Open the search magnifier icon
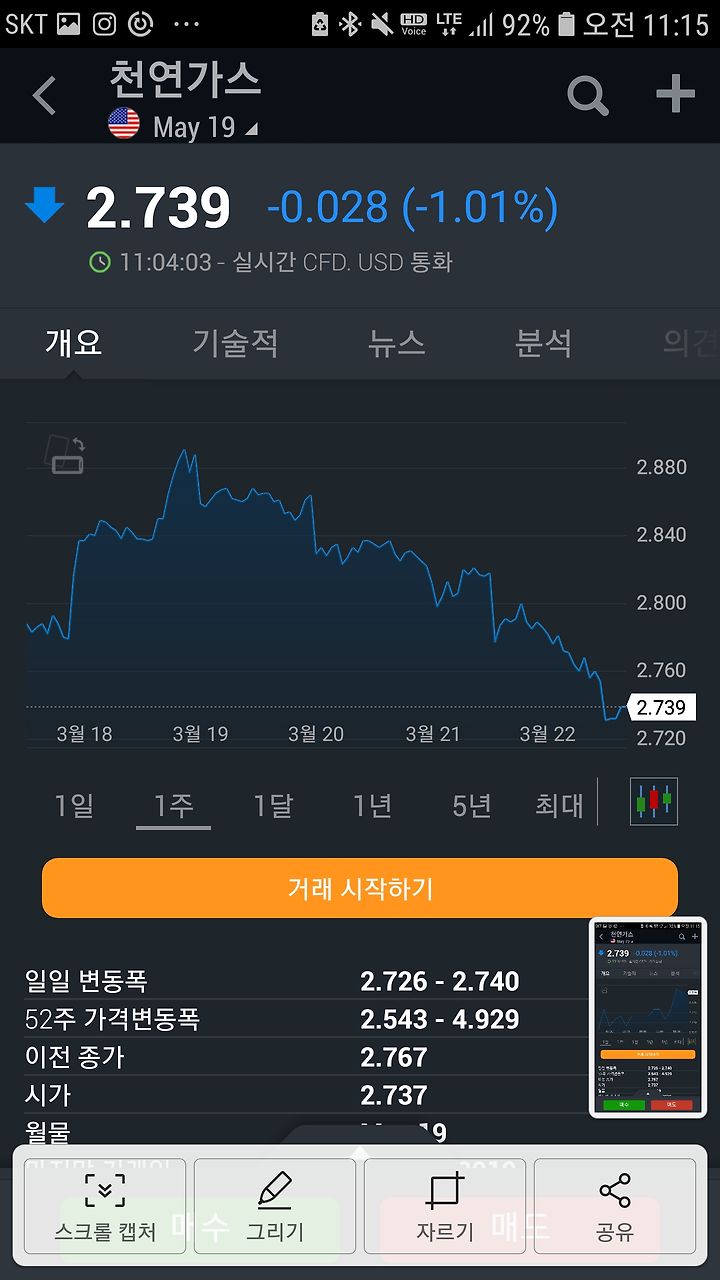The height and width of the screenshot is (1280, 720). pyautogui.click(x=588, y=96)
